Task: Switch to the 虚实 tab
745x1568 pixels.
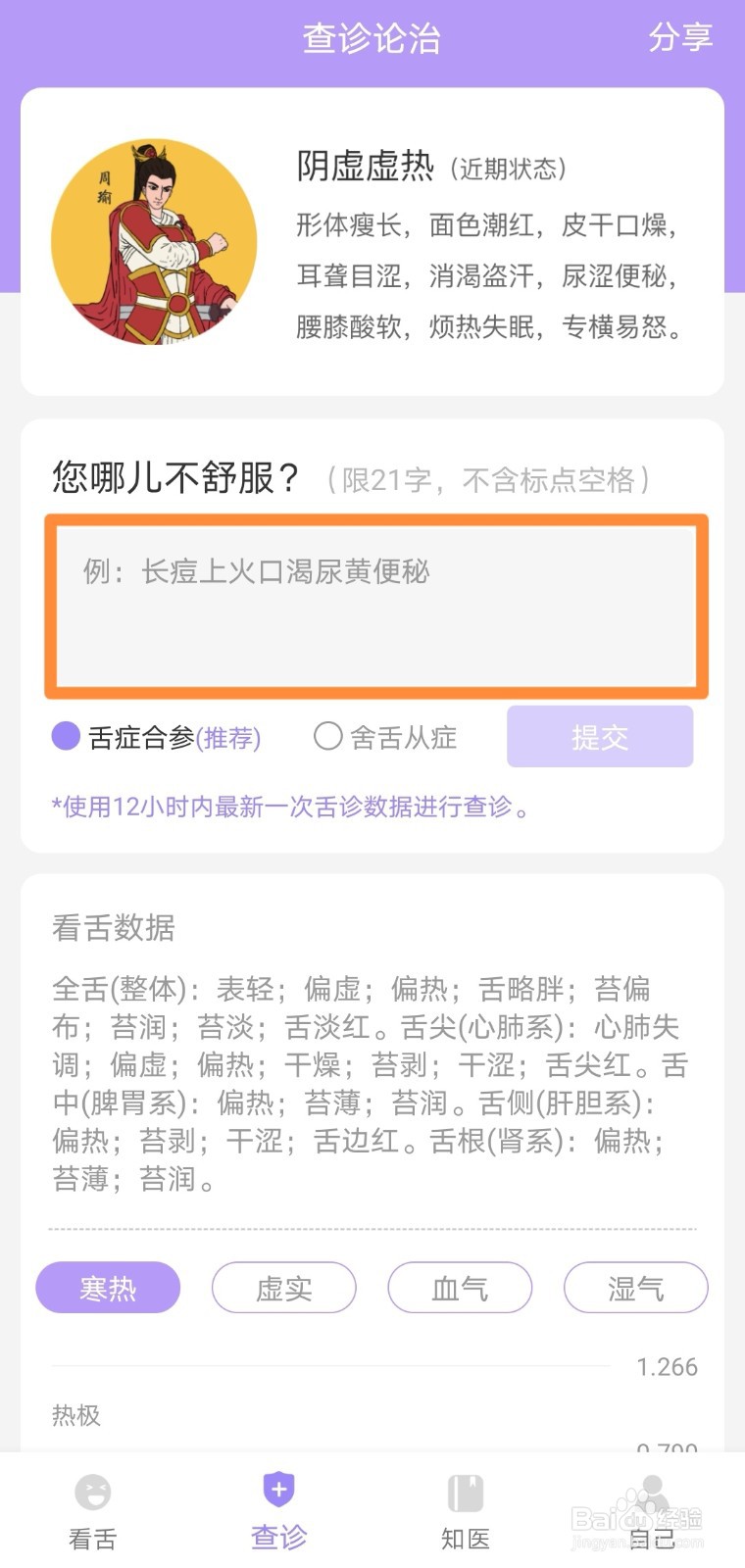Action: pyautogui.click(x=283, y=1288)
